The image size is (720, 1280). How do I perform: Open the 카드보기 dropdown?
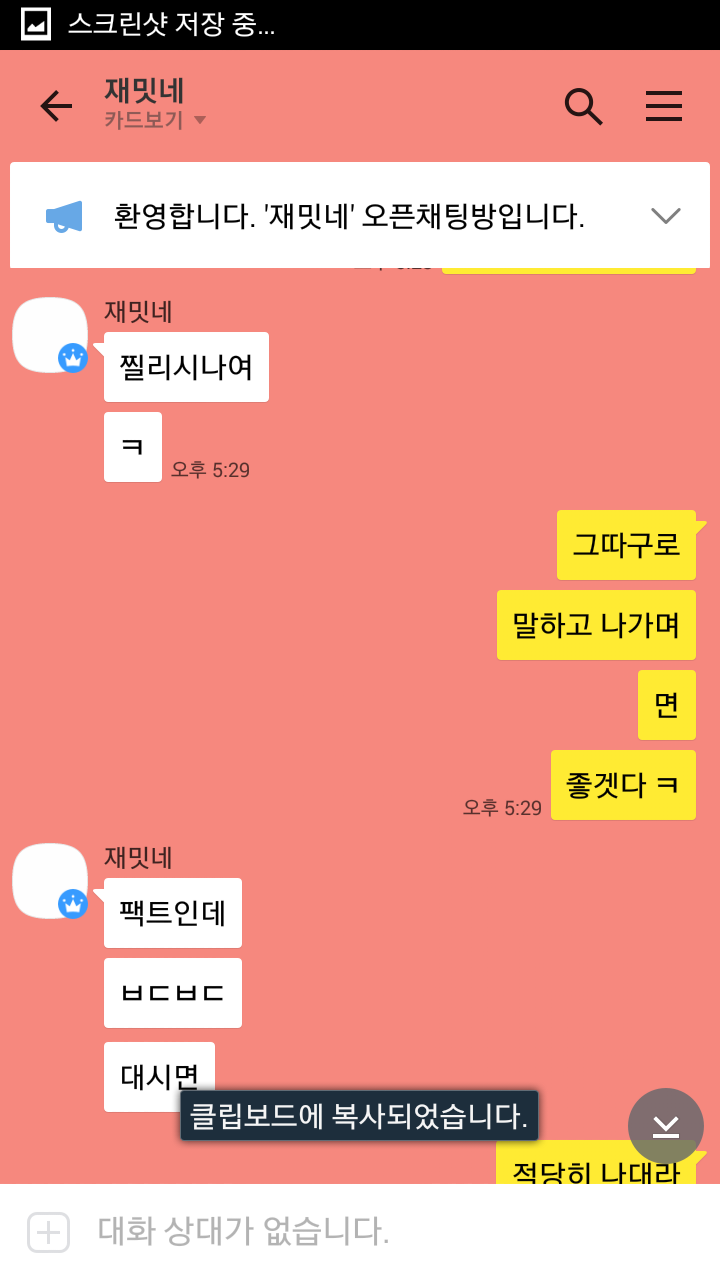pyautogui.click(x=154, y=120)
